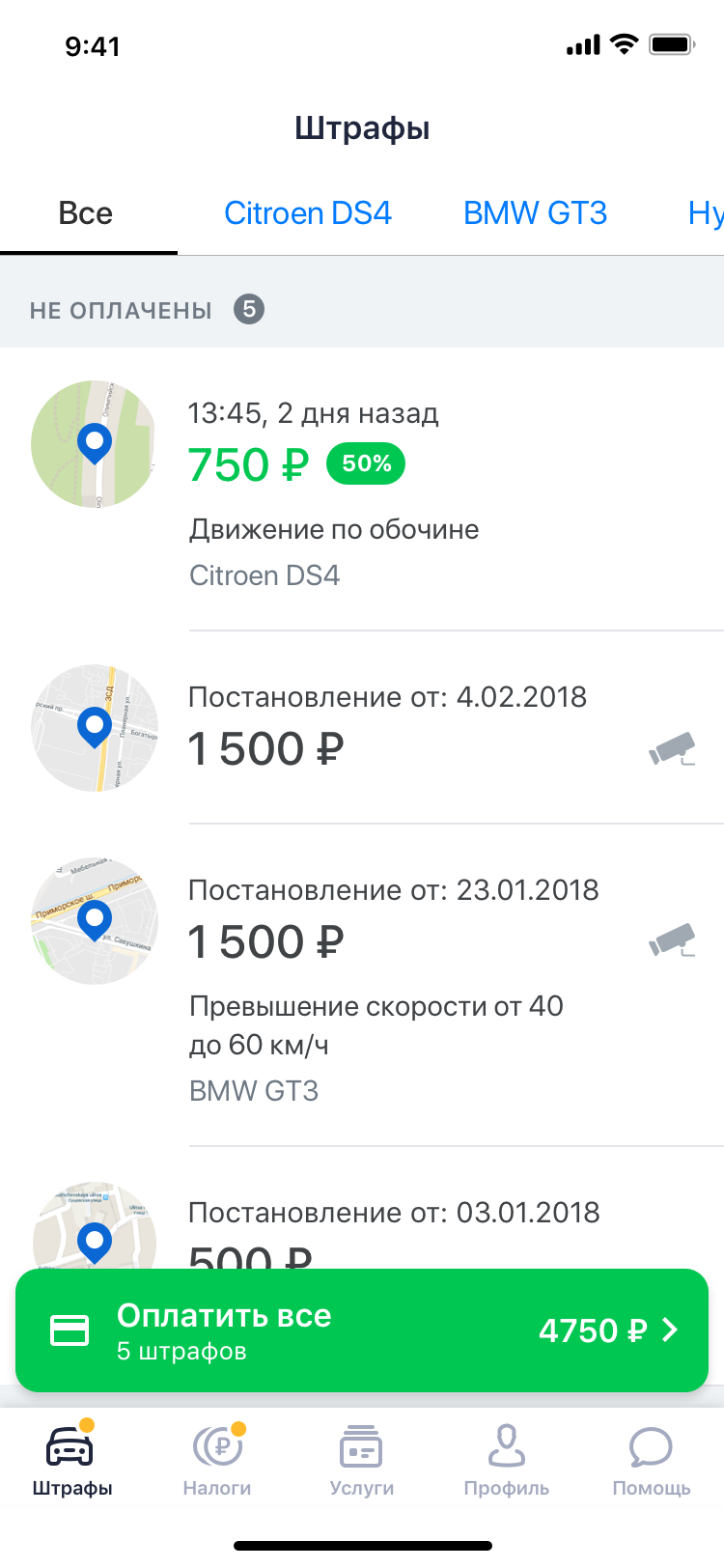Show fines for BMW GT3
The height and width of the screenshot is (1568, 724).
[x=535, y=213]
